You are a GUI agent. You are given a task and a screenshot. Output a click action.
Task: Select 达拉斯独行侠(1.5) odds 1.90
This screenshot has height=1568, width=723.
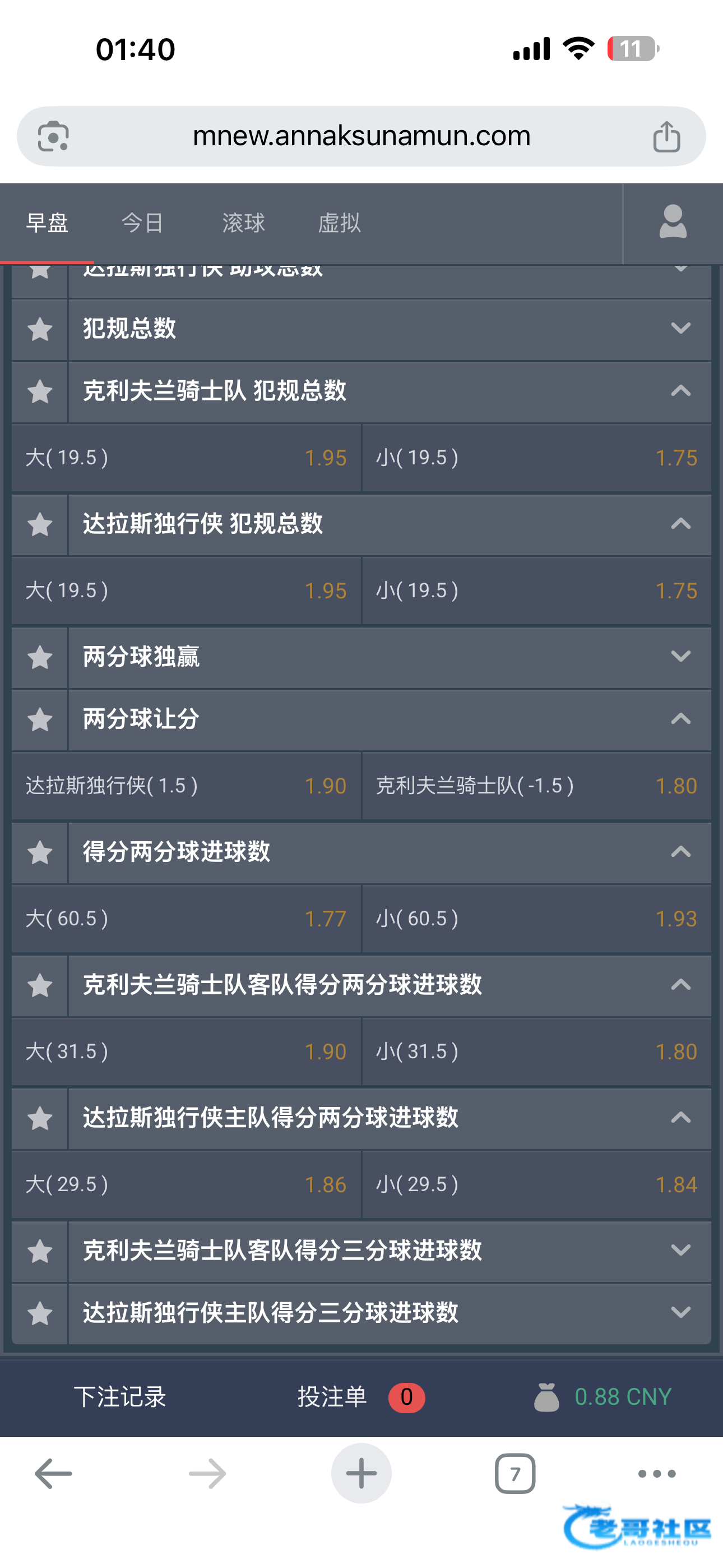186,786
